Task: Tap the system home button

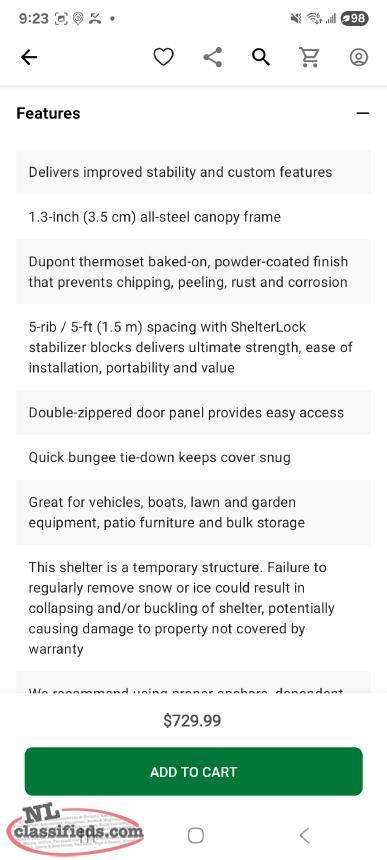Action: click(x=196, y=835)
